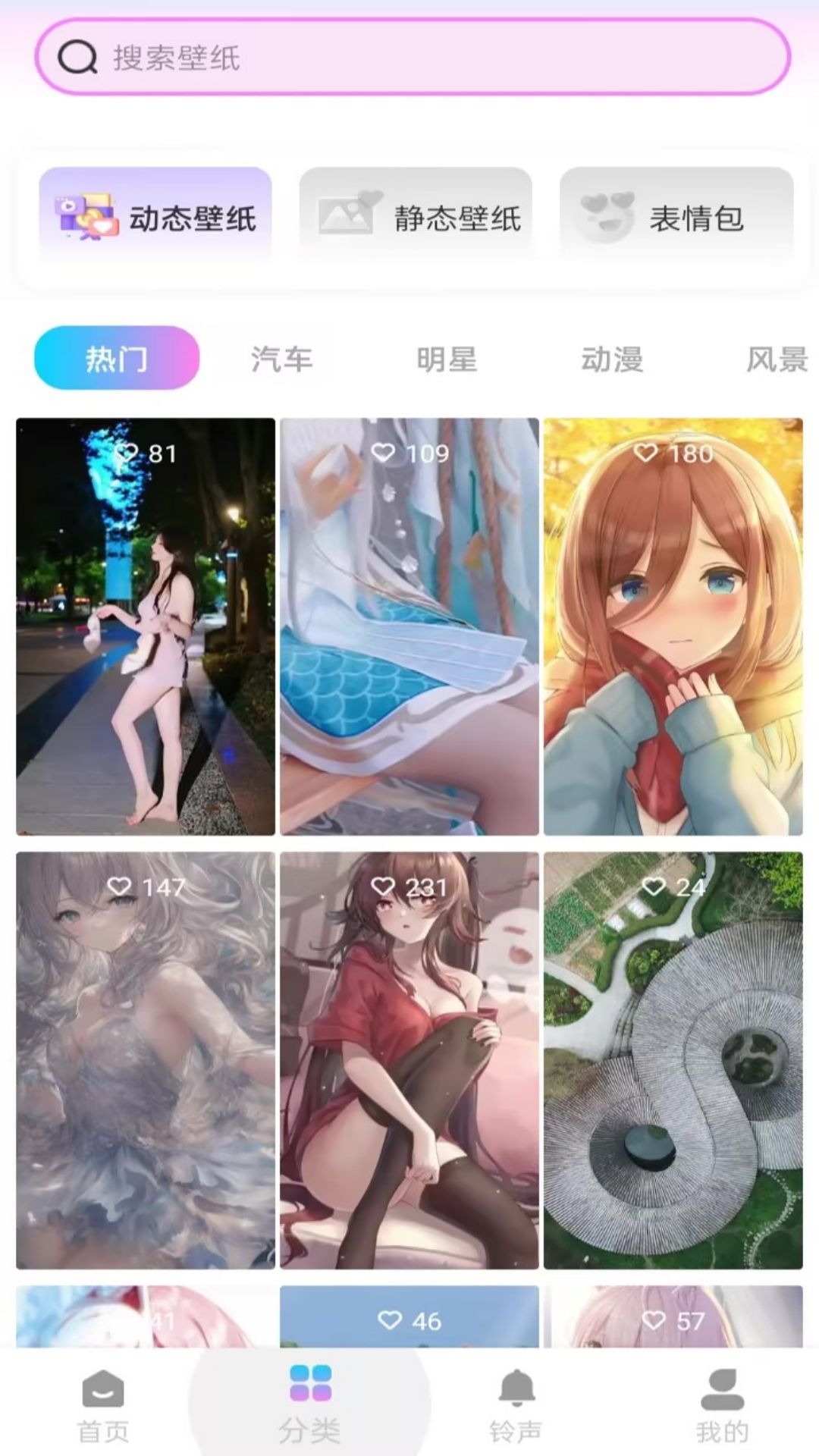Open the wallpaper with 81 likes
Image resolution: width=819 pixels, height=1456 pixels.
pyautogui.click(x=146, y=626)
